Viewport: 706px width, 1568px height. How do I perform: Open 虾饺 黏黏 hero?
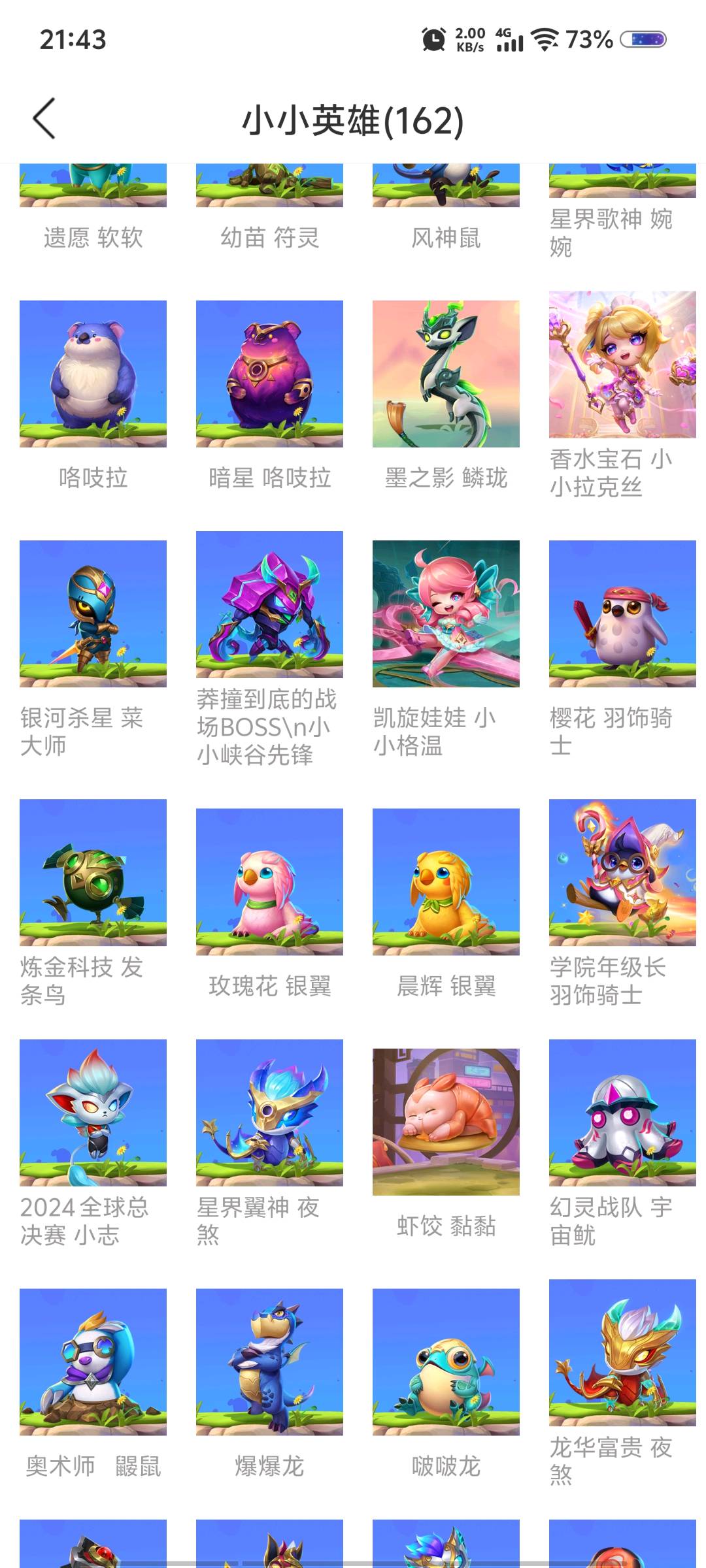point(446,1122)
